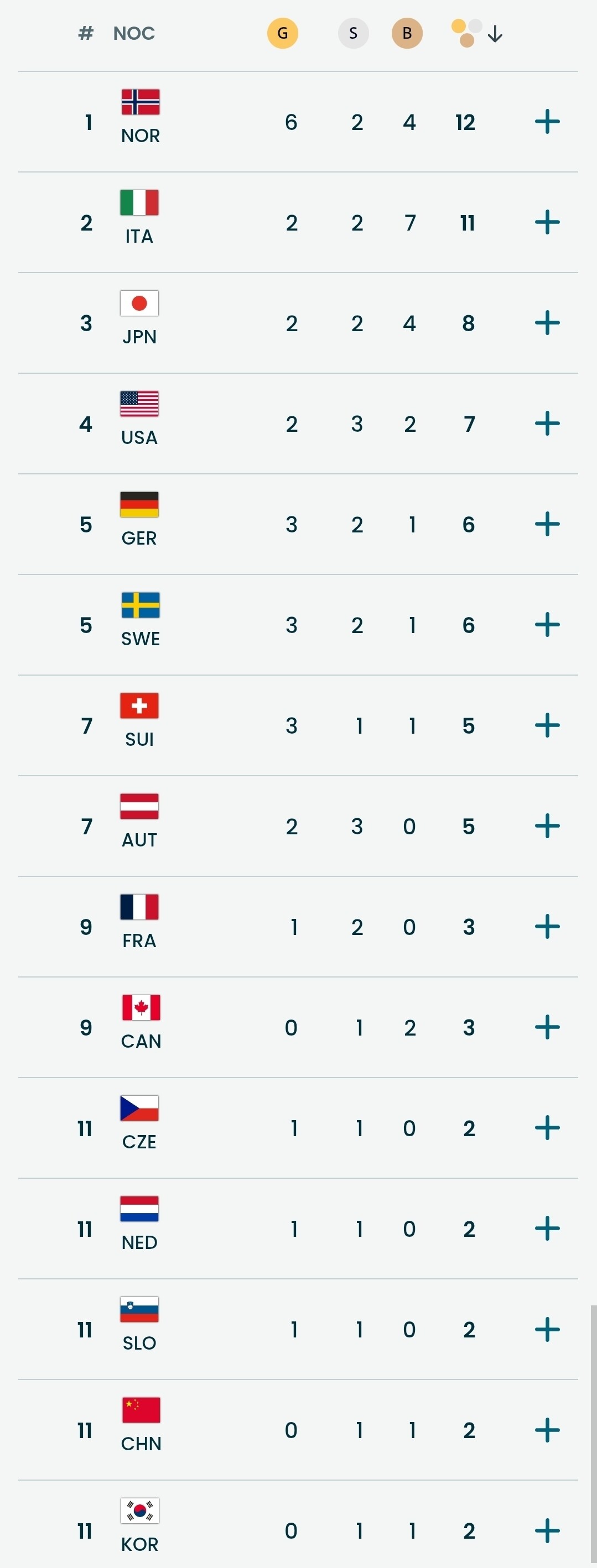The height and width of the screenshot is (1568, 597).
Task: Open Japan's medal breakdown
Action: tap(547, 322)
